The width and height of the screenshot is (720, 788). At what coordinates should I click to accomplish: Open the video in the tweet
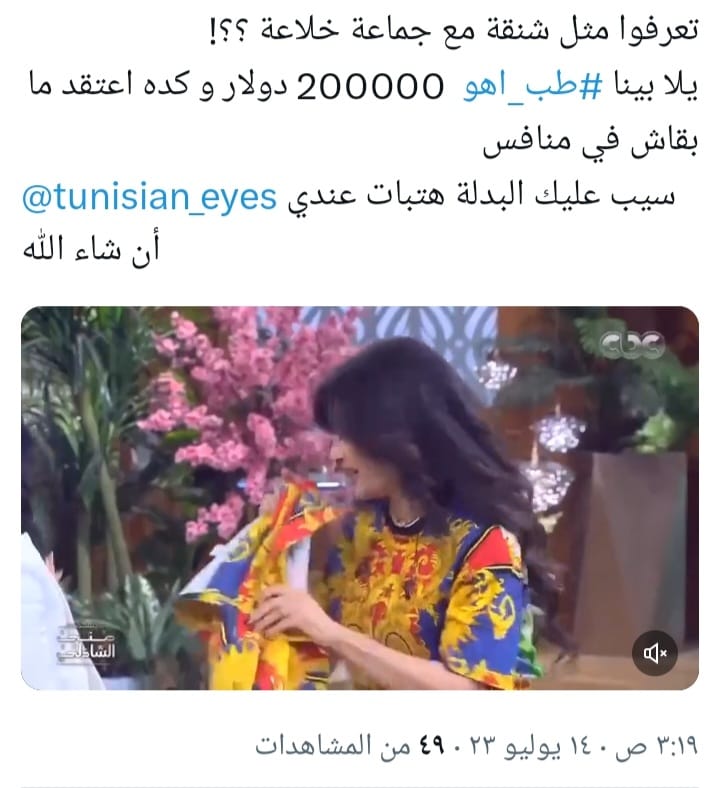click(360, 497)
